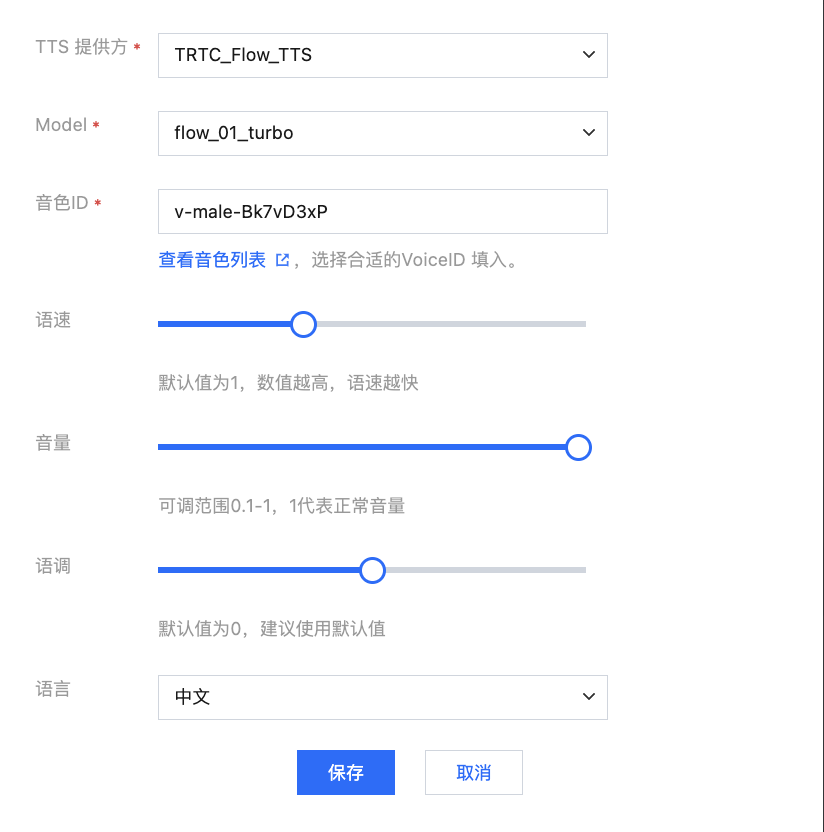Image resolution: width=824 pixels, height=832 pixels.
Task: Tap the 语速 slider handle
Action: [x=303, y=324]
